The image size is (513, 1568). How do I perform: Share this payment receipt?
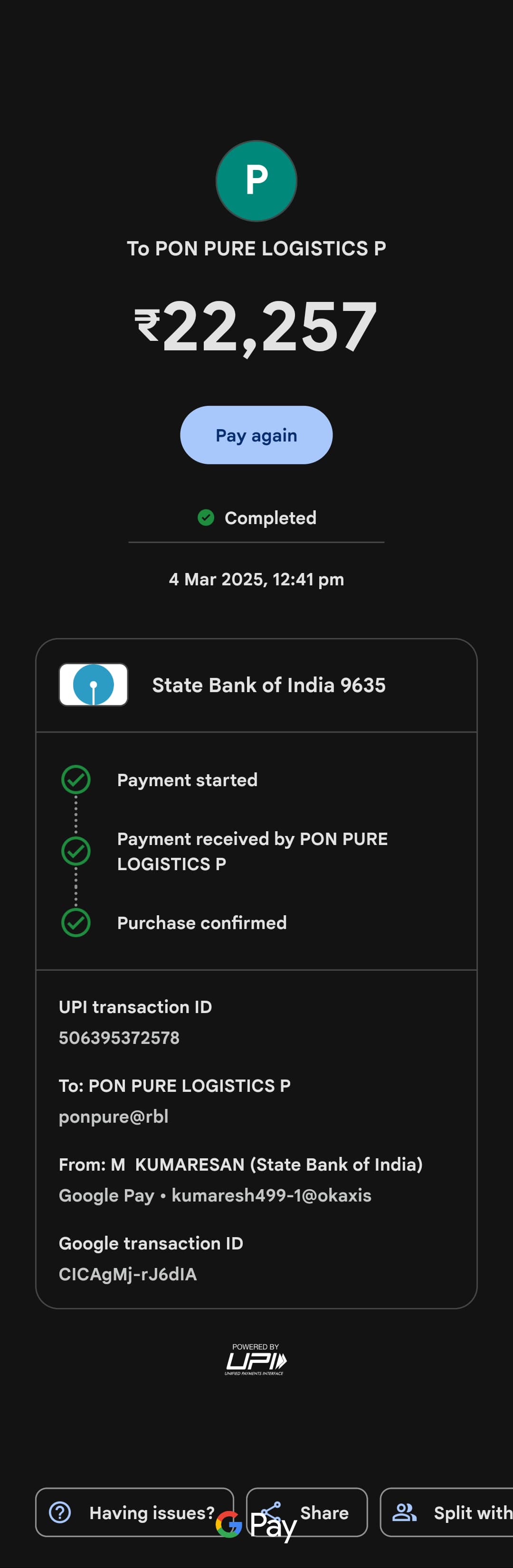[323, 1512]
